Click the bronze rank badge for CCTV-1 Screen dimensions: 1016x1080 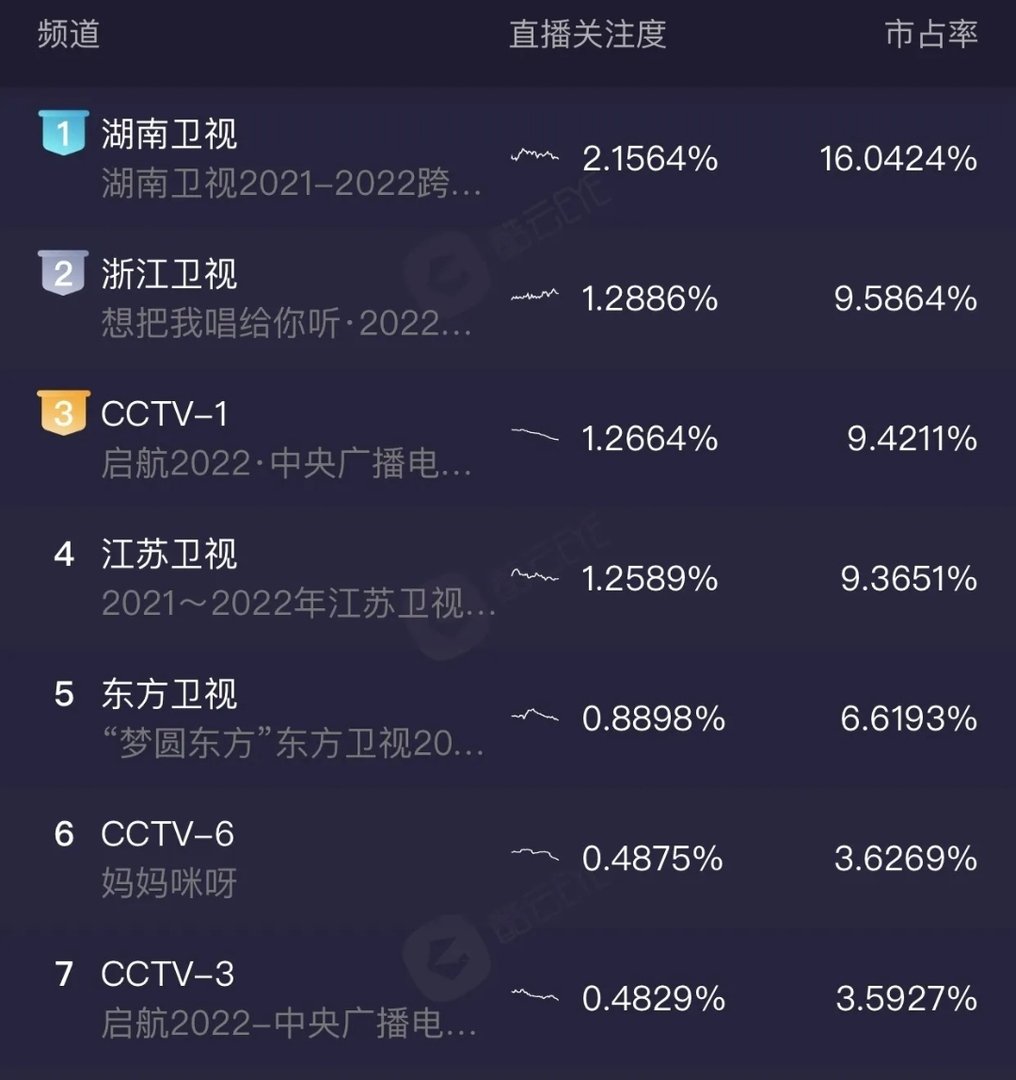click(63, 412)
